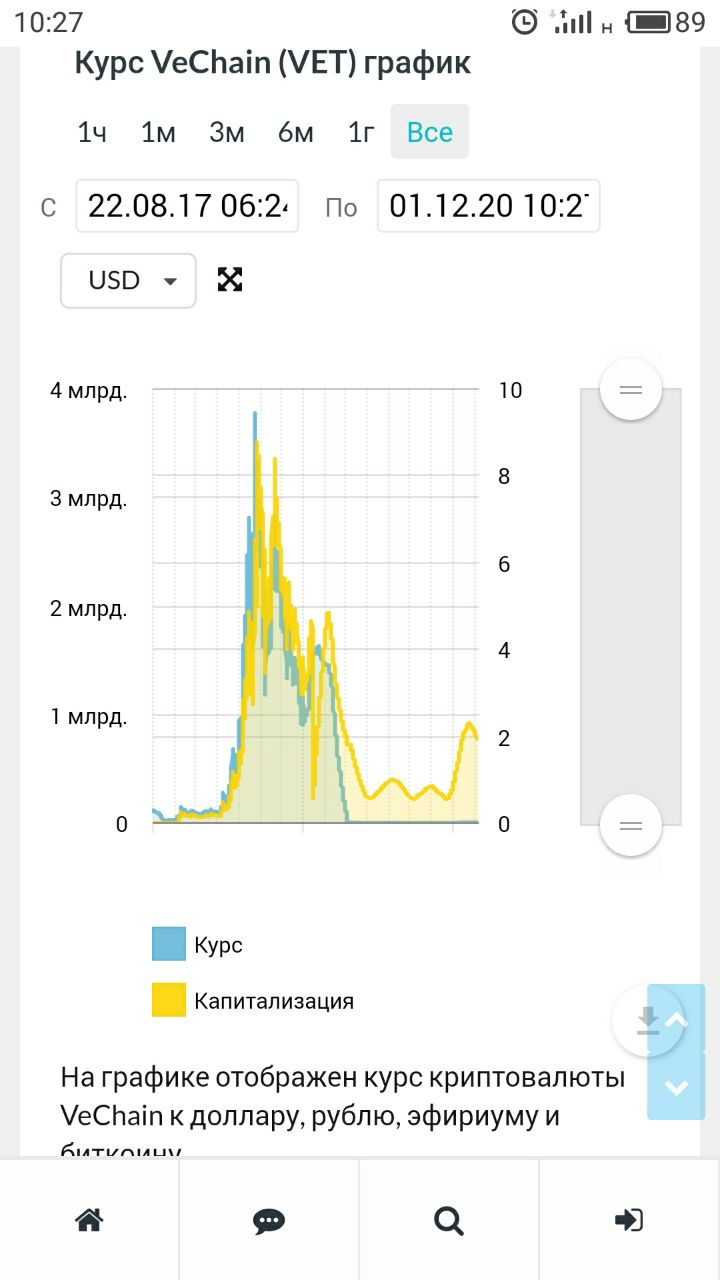
Task: Open the USD currency dropdown
Action: [128, 280]
